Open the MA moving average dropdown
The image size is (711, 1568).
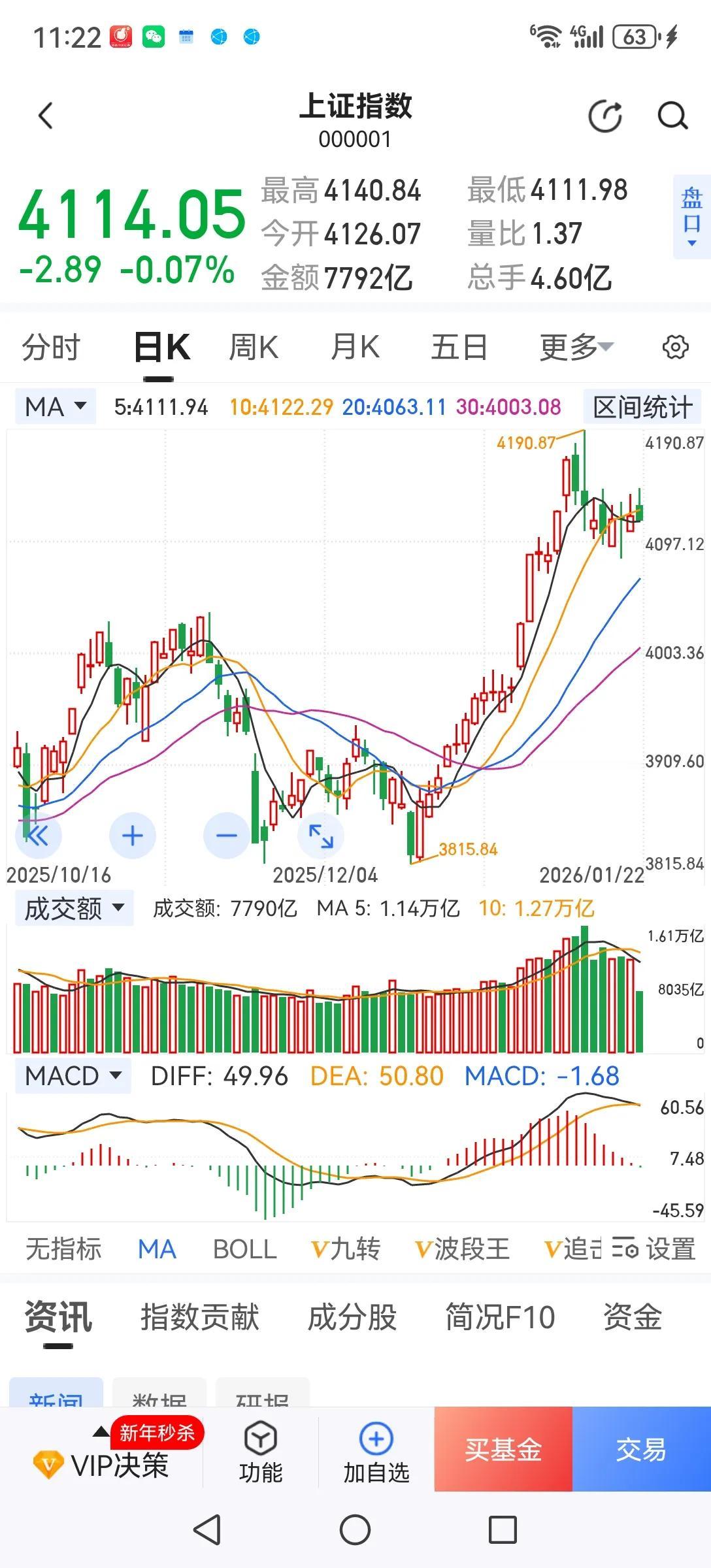coord(54,406)
